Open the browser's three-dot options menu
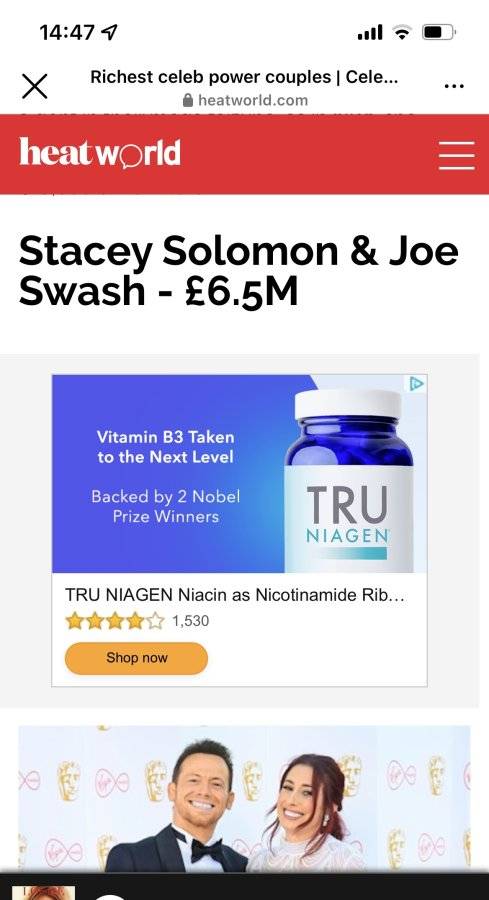 [454, 87]
